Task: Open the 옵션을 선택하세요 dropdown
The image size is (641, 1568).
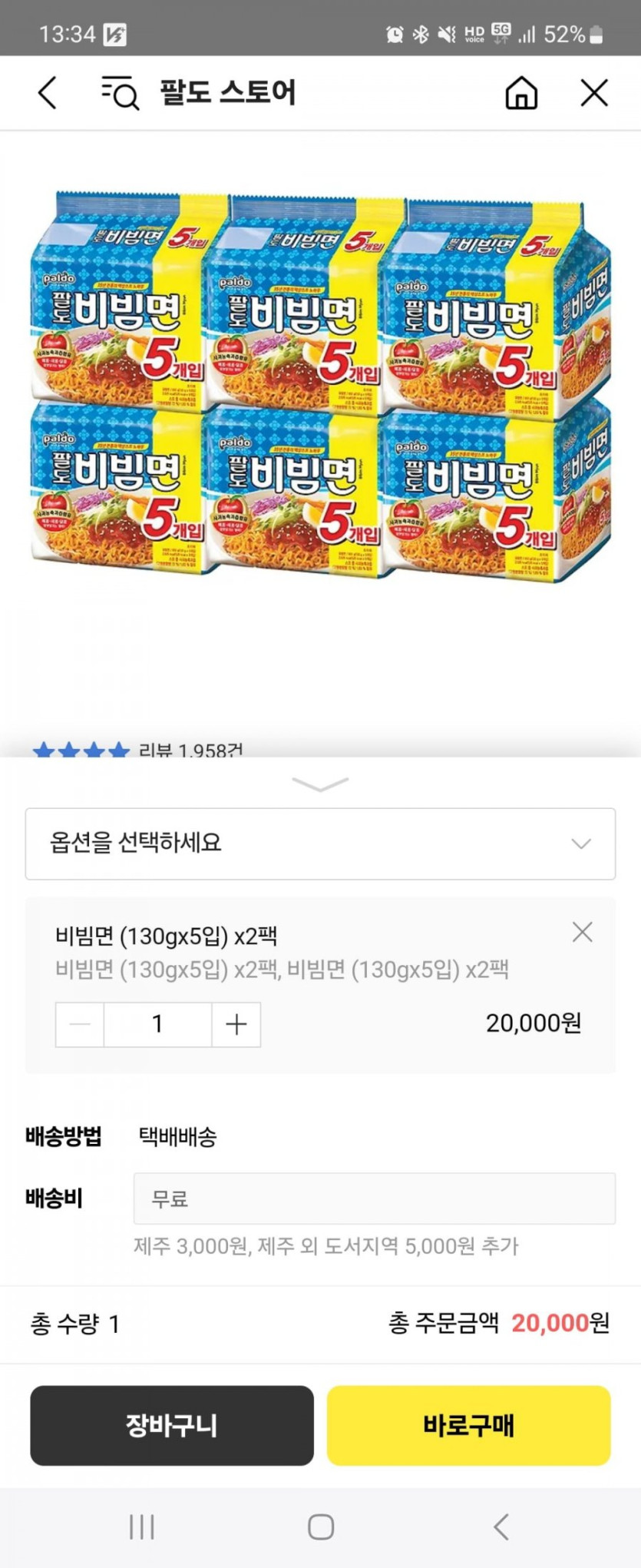Action: click(x=320, y=844)
